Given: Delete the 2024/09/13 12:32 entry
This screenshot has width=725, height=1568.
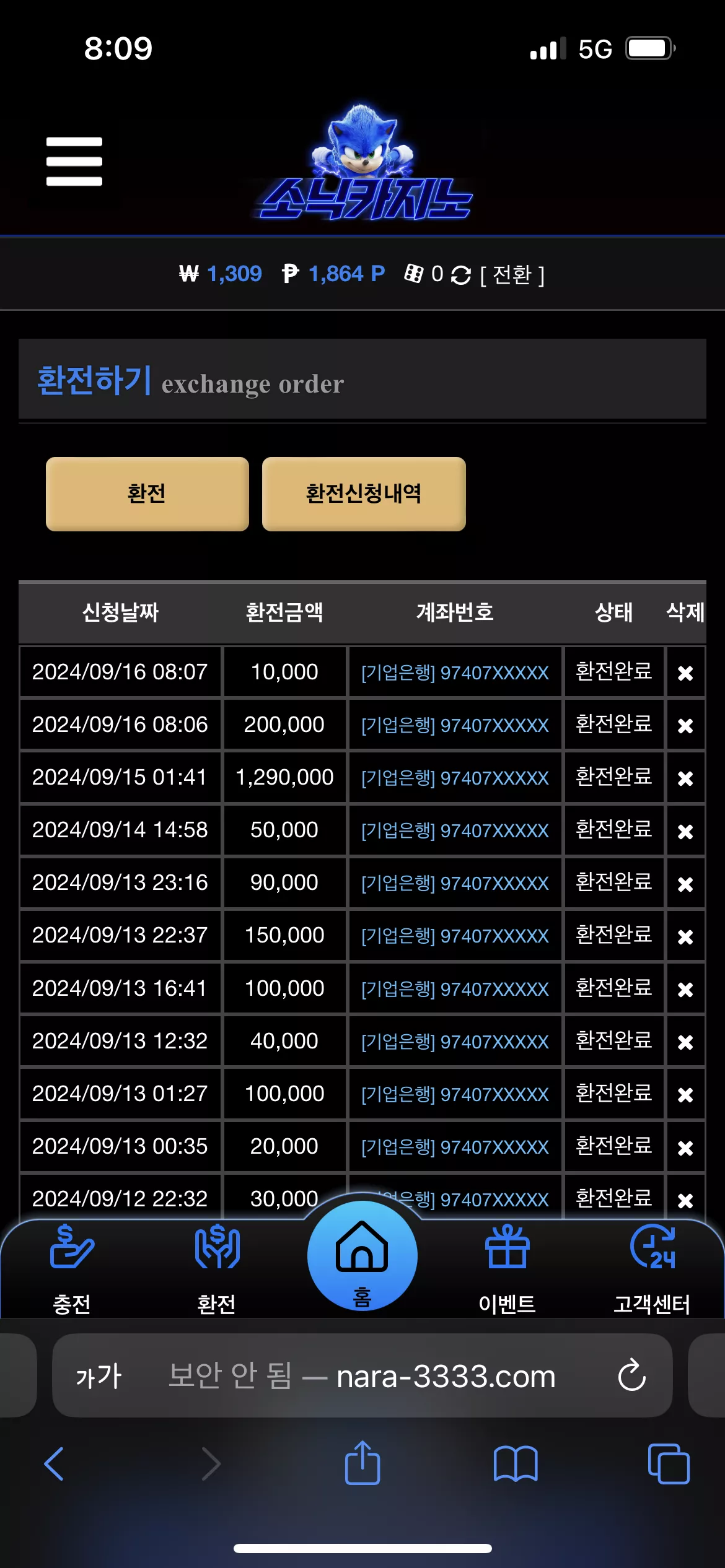Looking at the screenshot, I should click(x=685, y=1042).
